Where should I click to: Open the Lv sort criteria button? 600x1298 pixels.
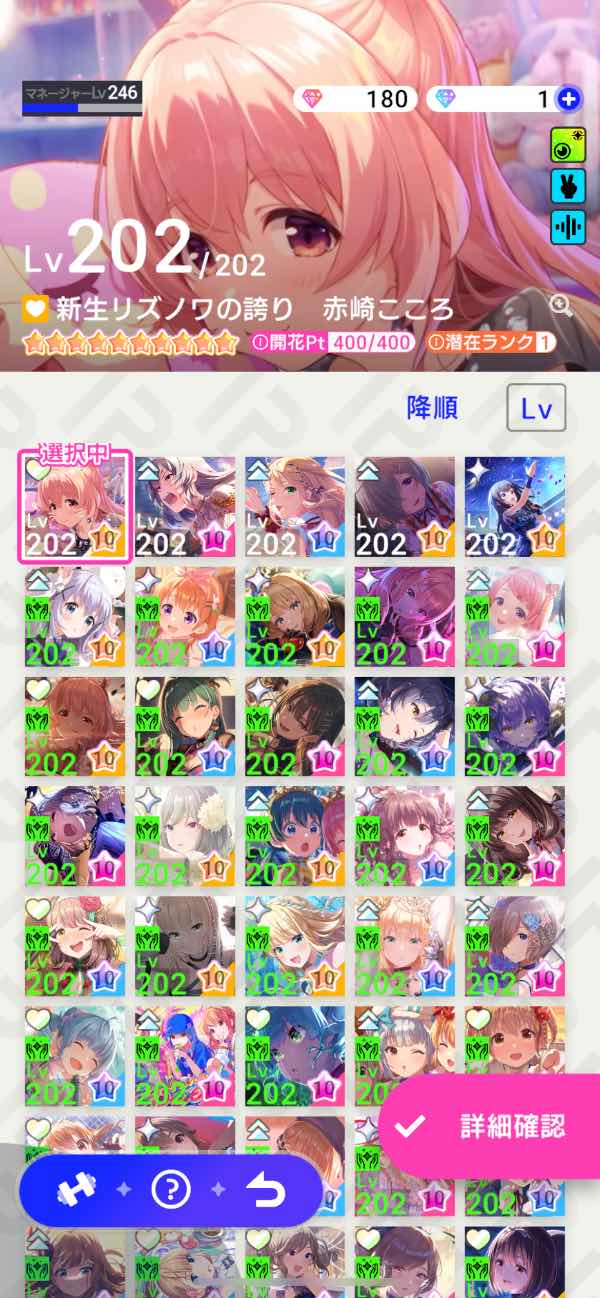[536, 408]
